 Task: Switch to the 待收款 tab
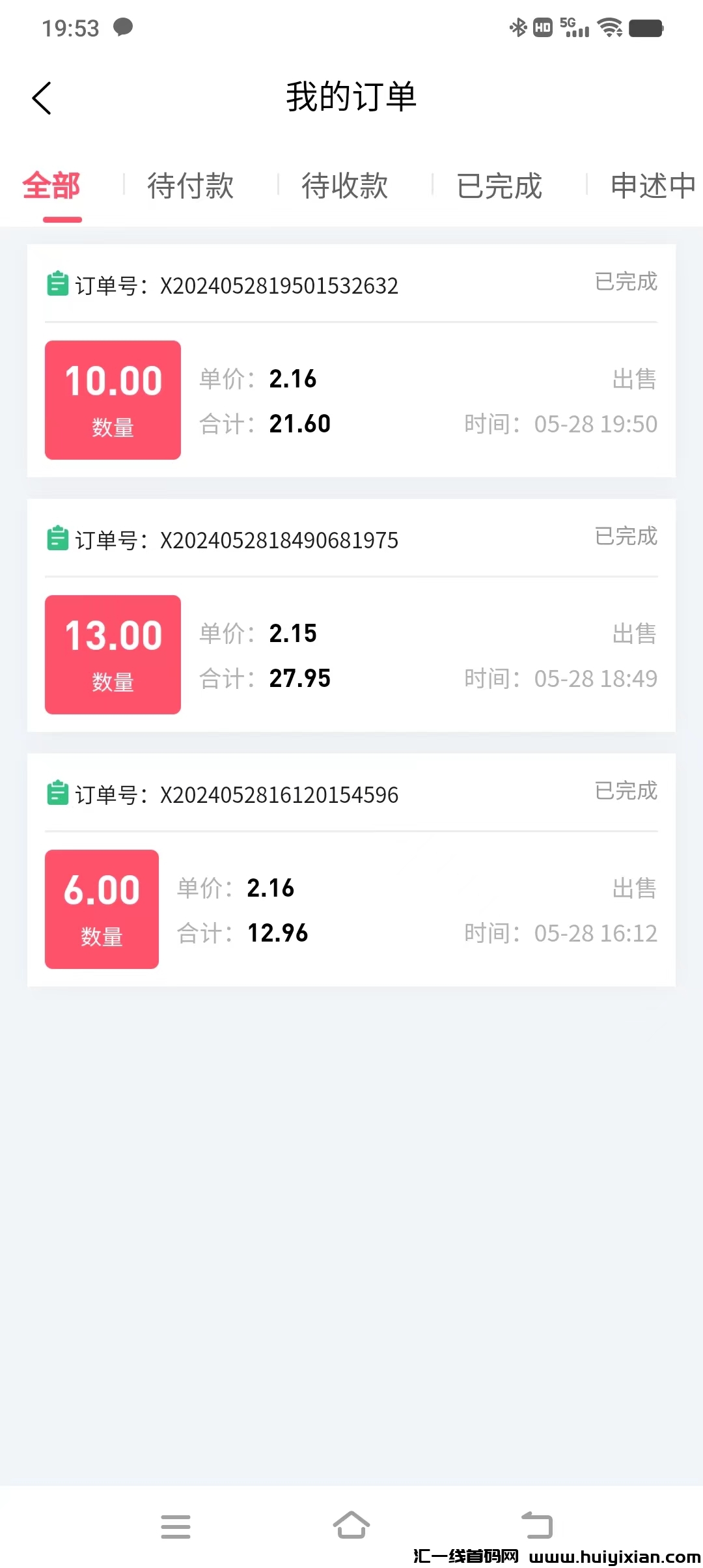(x=344, y=186)
